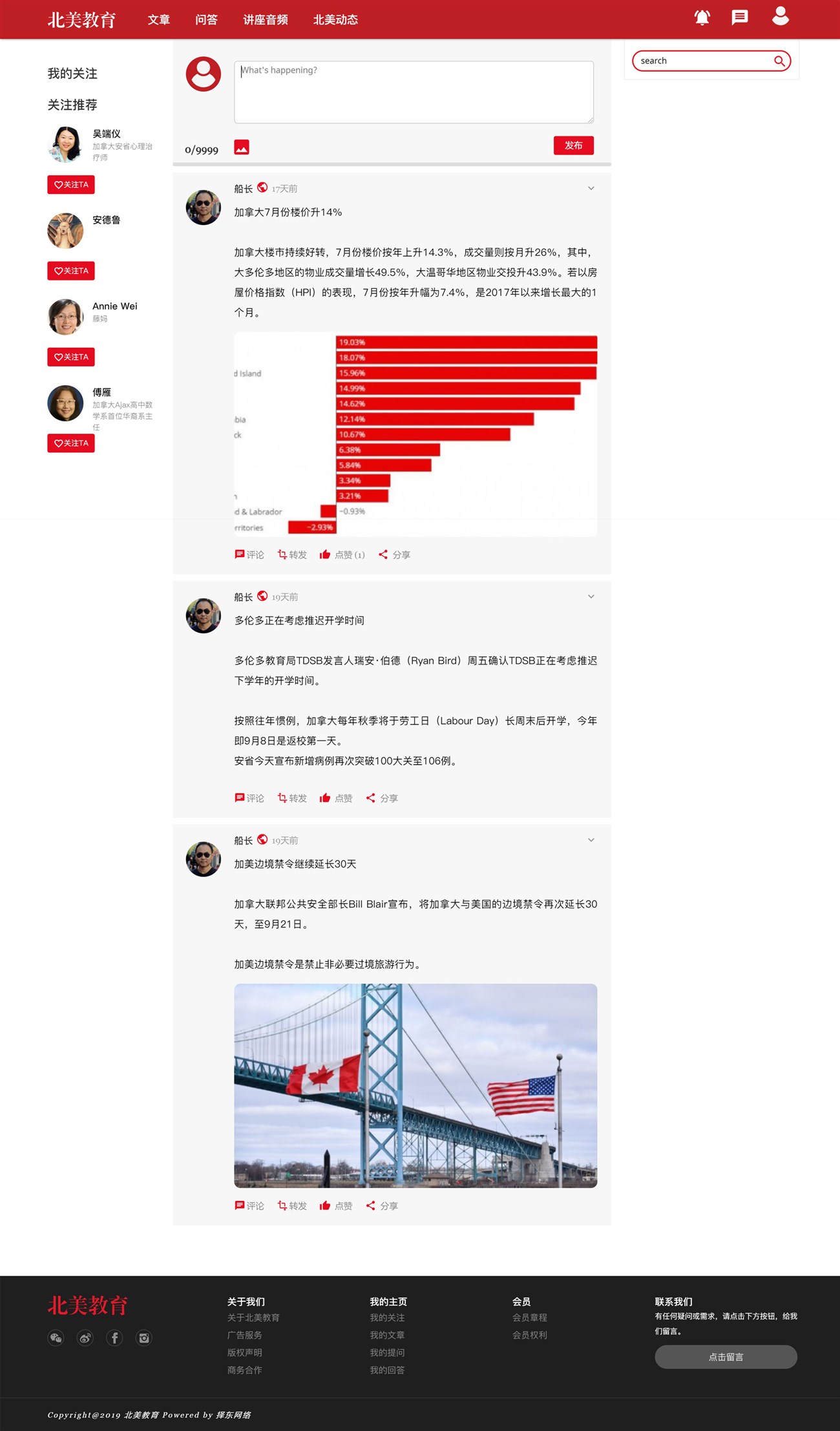Go to the 问答 section
The image size is (840, 1431).
[x=206, y=20]
